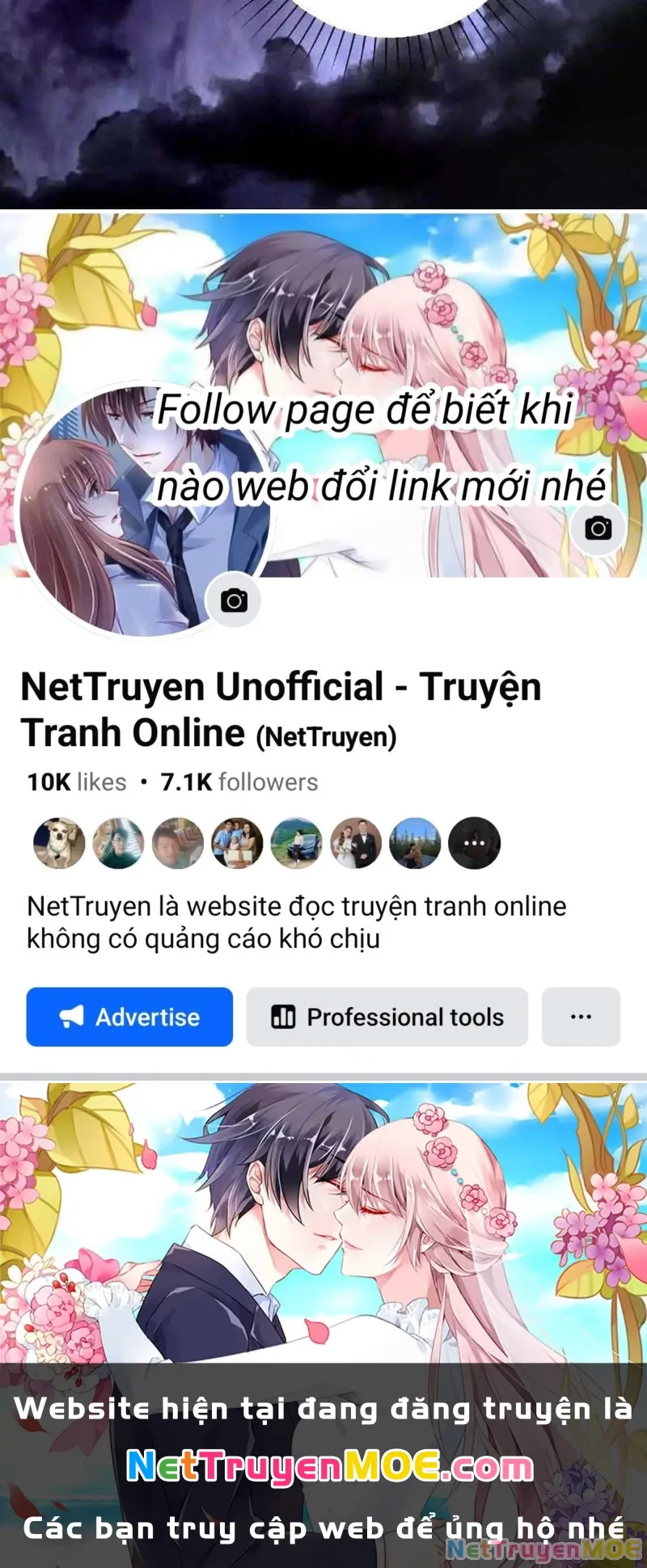Click the wedding couple avatar in the followers row

click(357, 843)
